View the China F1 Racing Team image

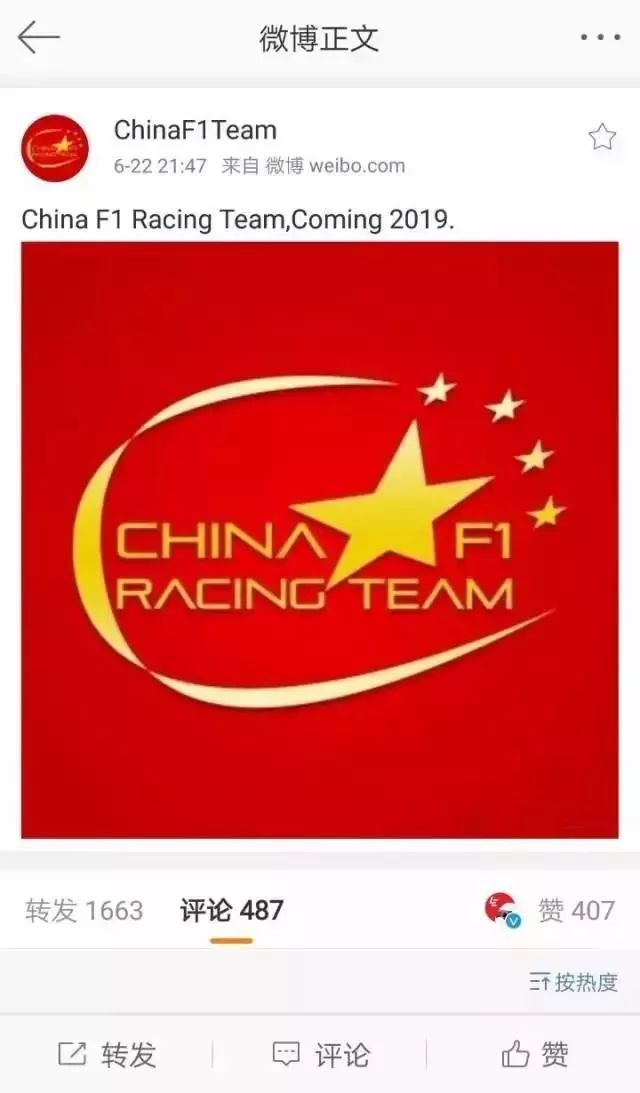(320, 540)
